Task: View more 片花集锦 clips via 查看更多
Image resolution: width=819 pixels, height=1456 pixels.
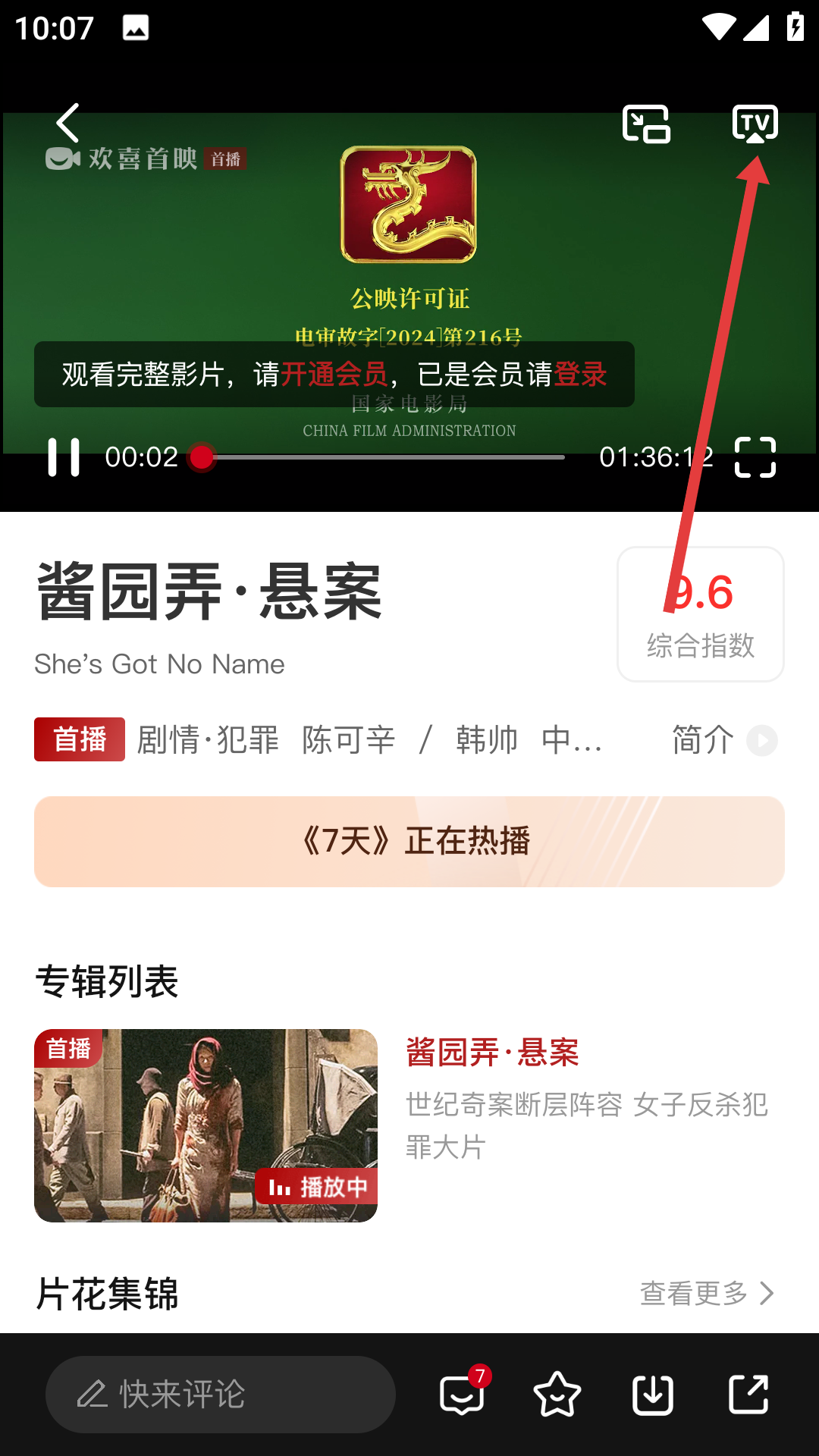Action: pyautogui.click(x=706, y=1293)
